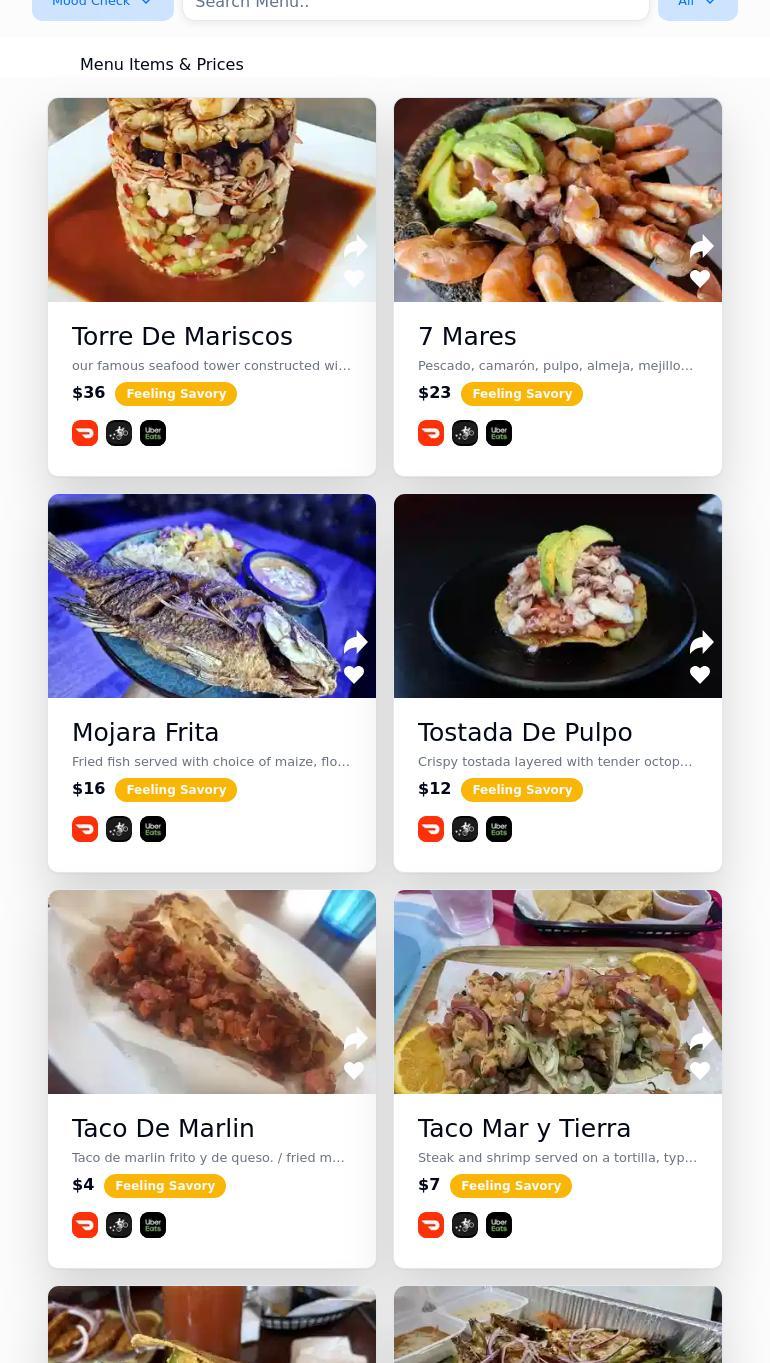Share the Mojara Frita dish
The image size is (770, 1363).
coord(355,643)
